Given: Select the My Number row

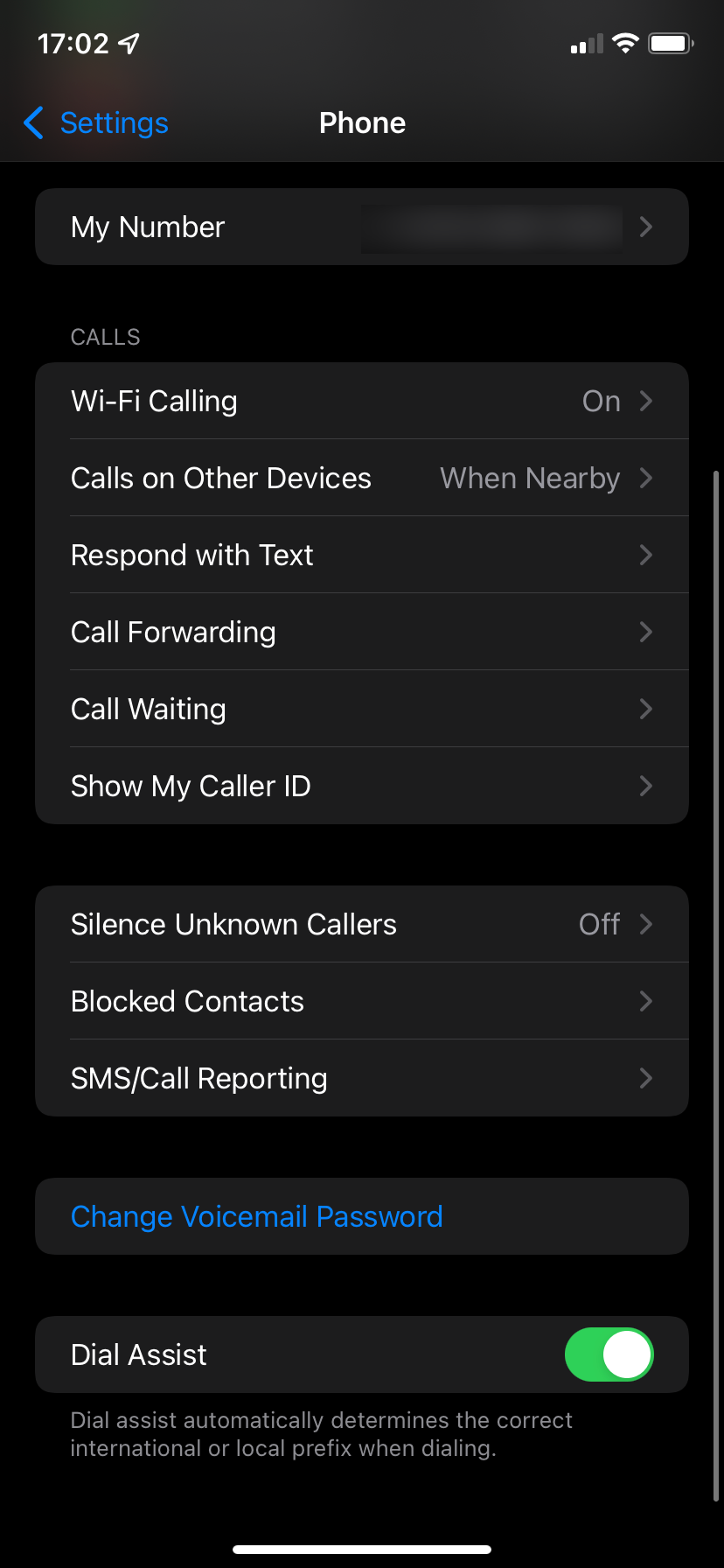Looking at the screenshot, I should (x=362, y=227).
